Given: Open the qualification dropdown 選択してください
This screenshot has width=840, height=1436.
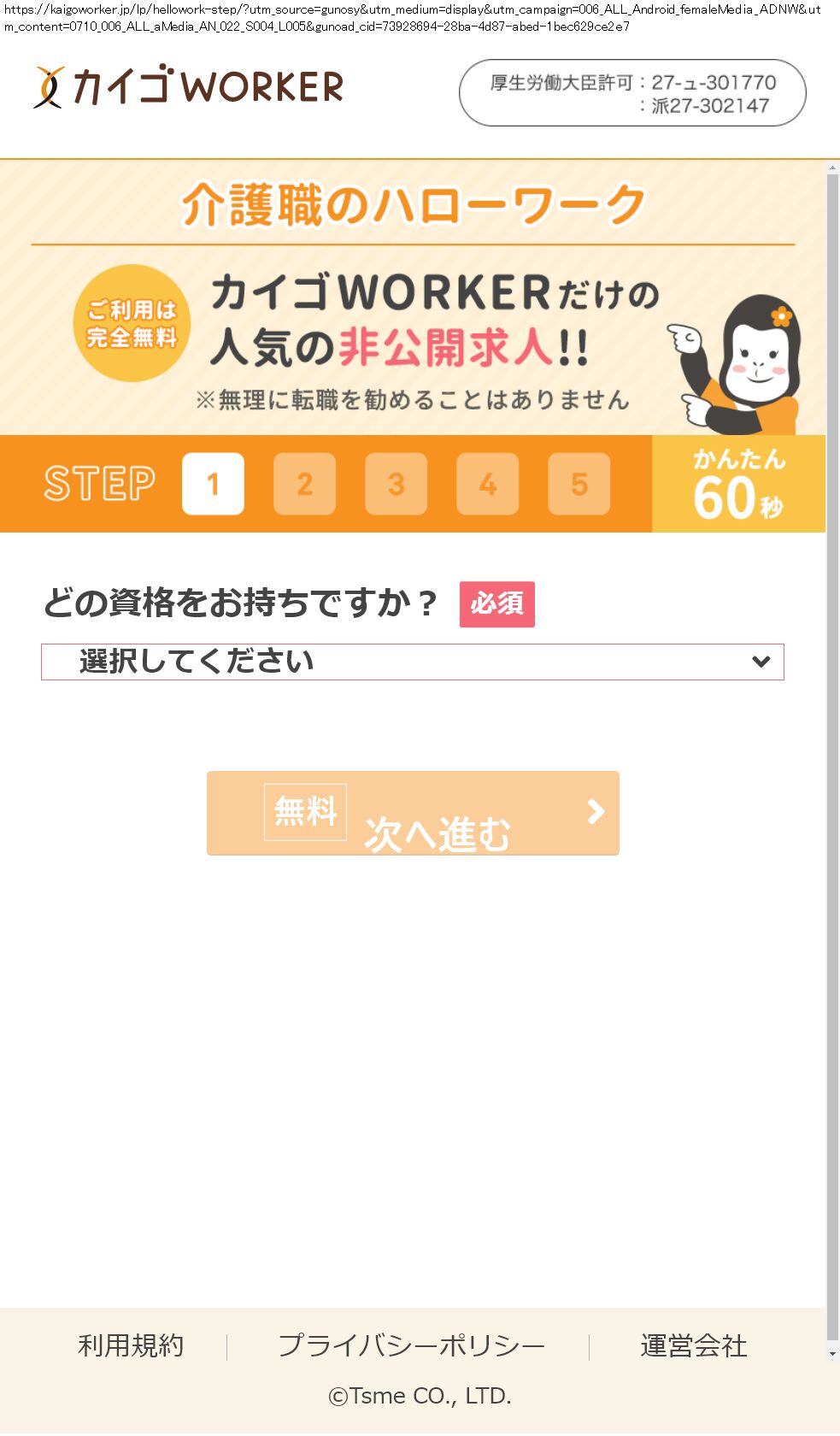Looking at the screenshot, I should [412, 662].
